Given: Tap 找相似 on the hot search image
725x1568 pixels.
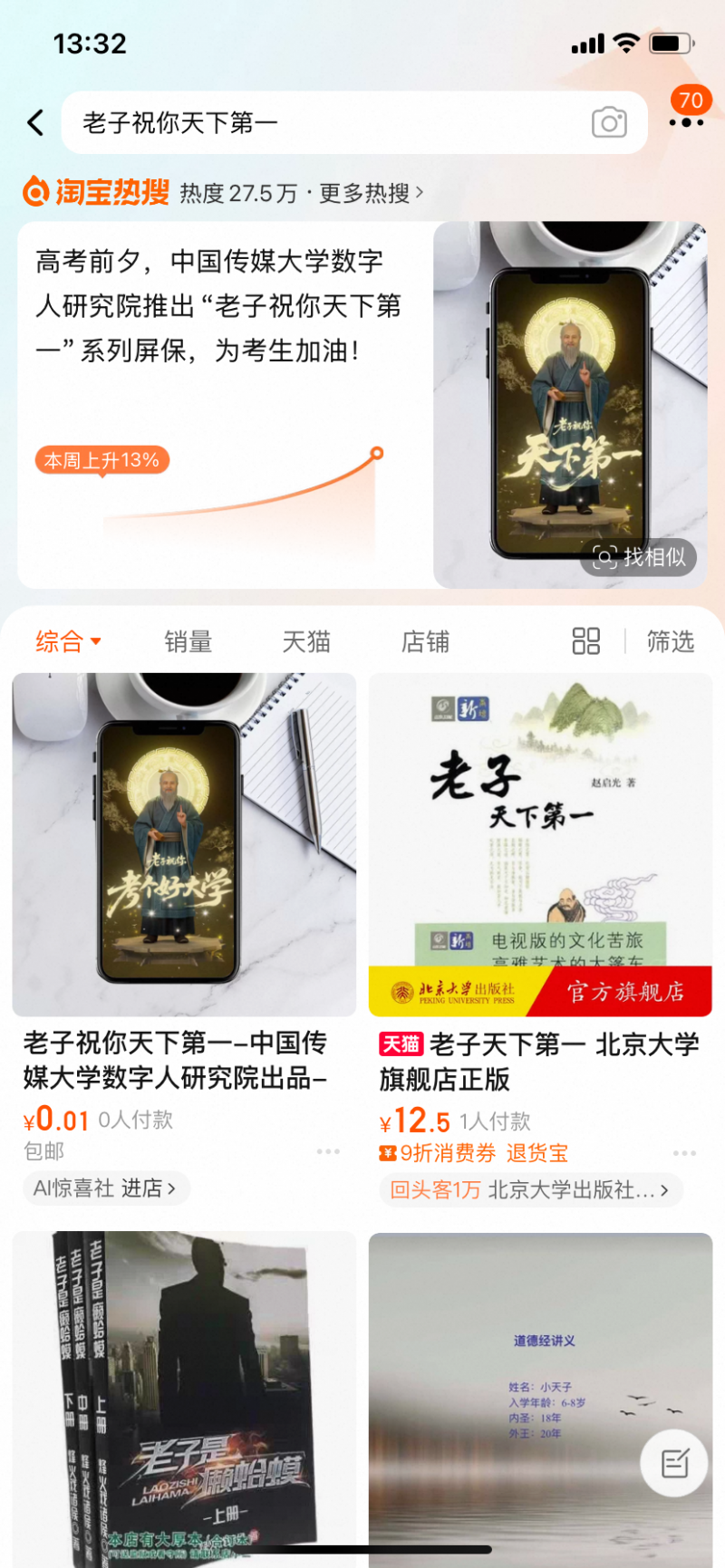Looking at the screenshot, I should pos(639,557).
